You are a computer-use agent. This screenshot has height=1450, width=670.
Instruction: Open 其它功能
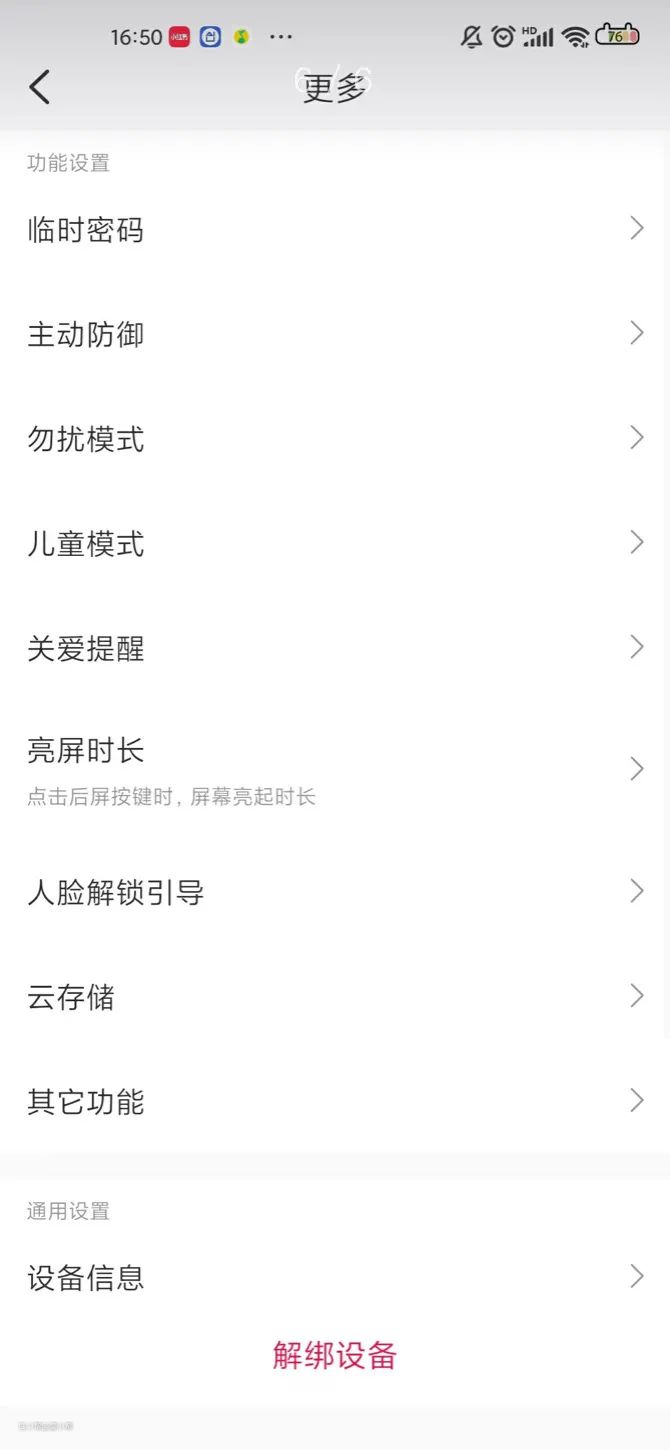[335, 1101]
